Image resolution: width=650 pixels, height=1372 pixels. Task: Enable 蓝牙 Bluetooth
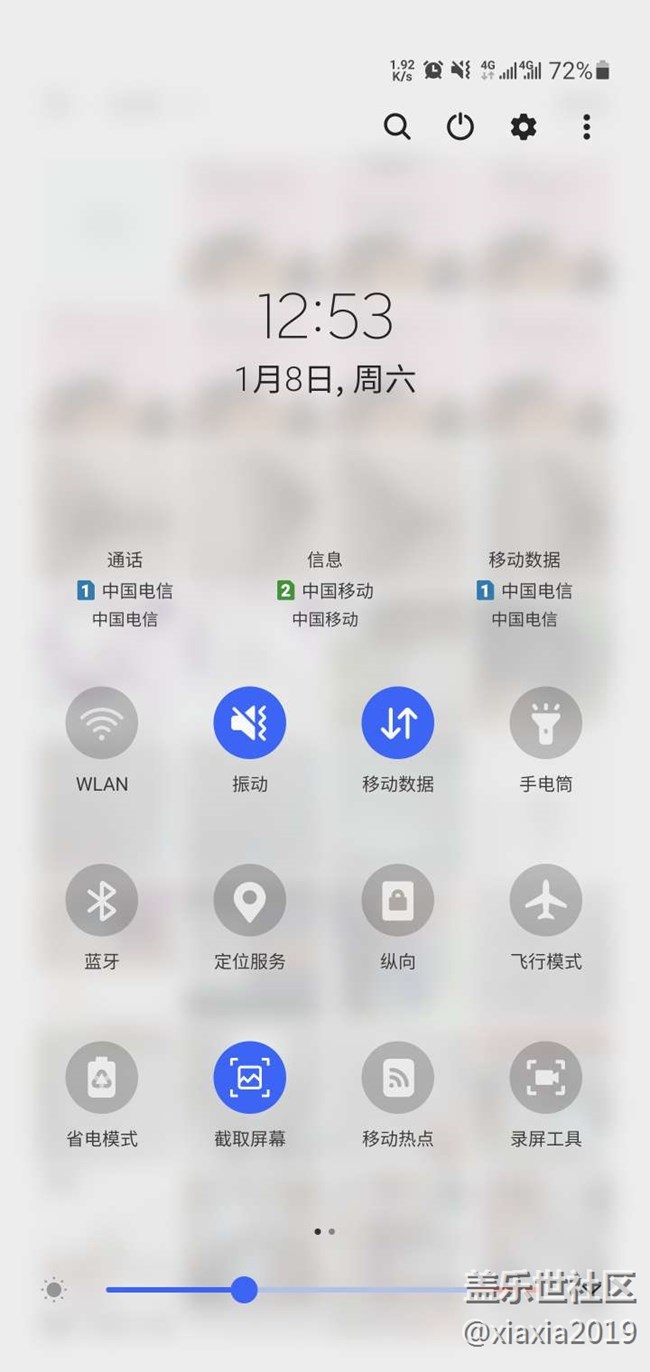(101, 900)
